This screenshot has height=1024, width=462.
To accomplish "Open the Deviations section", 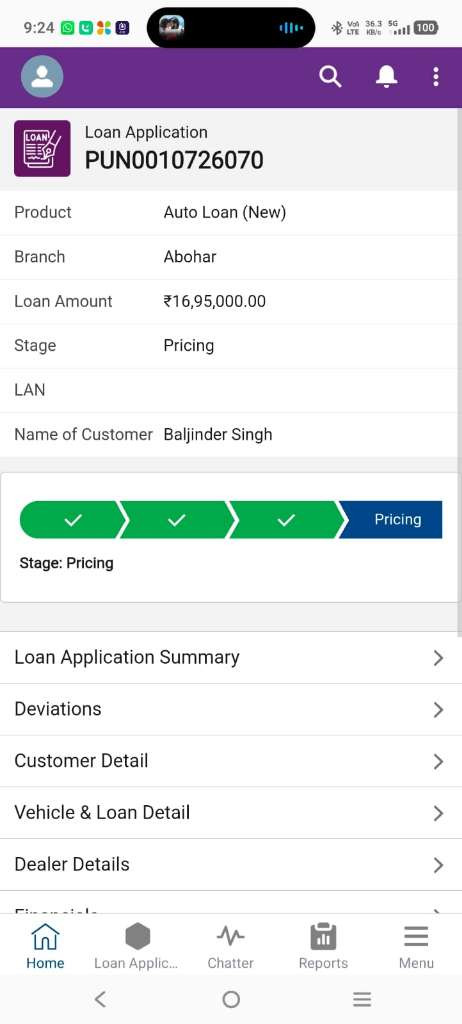I will tap(231, 709).
